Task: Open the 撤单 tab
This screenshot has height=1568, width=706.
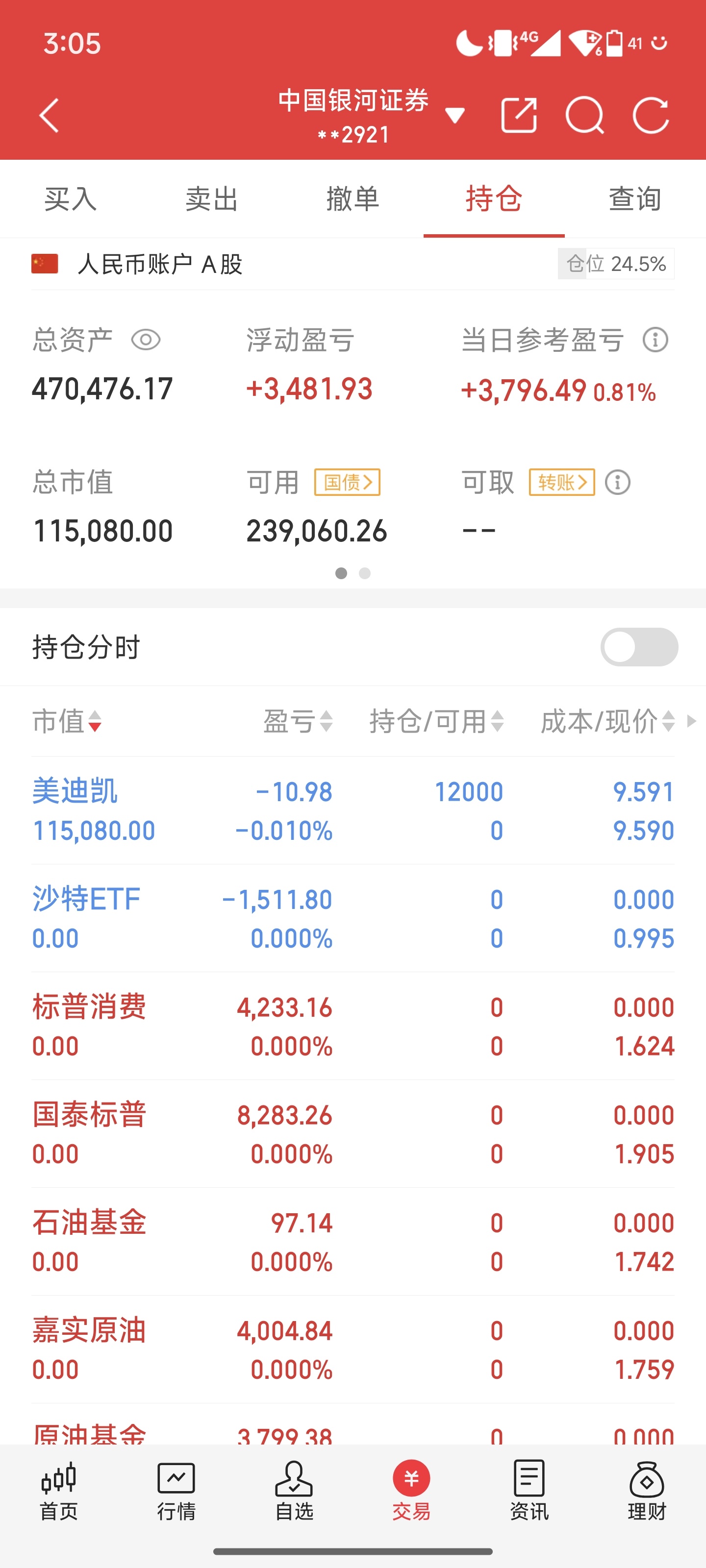Action: (353, 199)
